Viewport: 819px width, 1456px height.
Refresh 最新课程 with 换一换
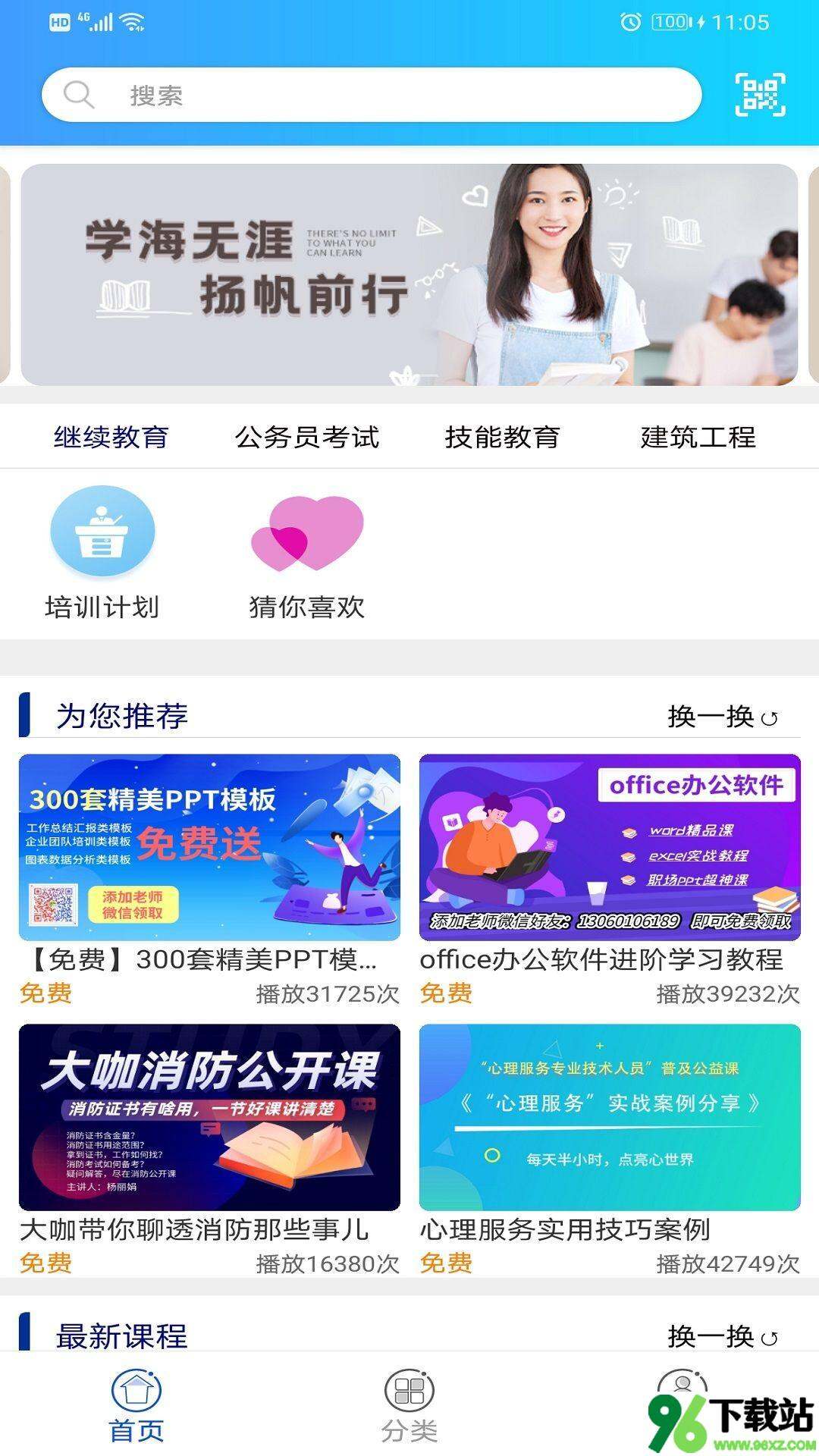coord(723,1336)
